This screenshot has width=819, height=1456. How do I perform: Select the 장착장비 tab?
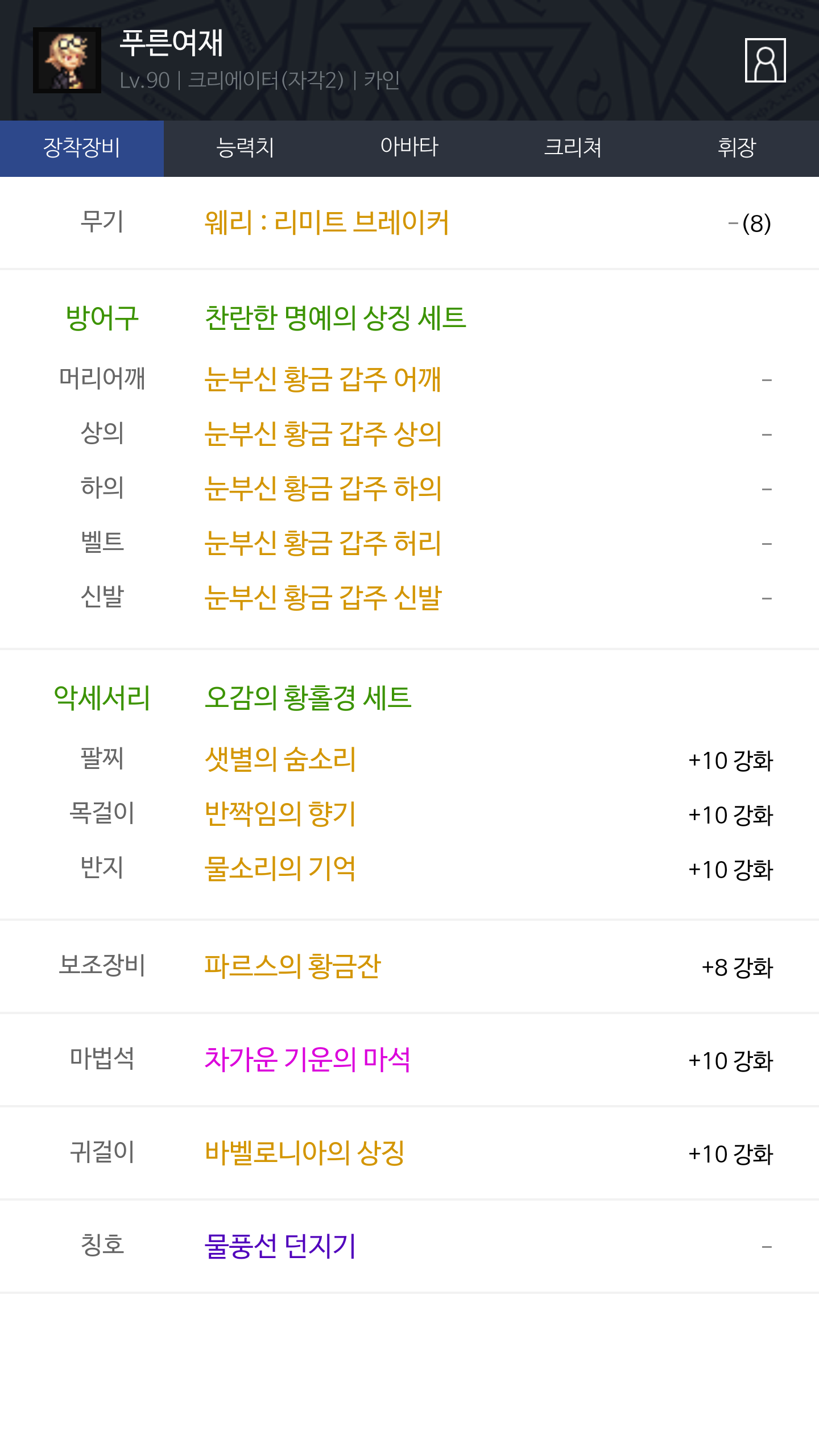(x=82, y=148)
